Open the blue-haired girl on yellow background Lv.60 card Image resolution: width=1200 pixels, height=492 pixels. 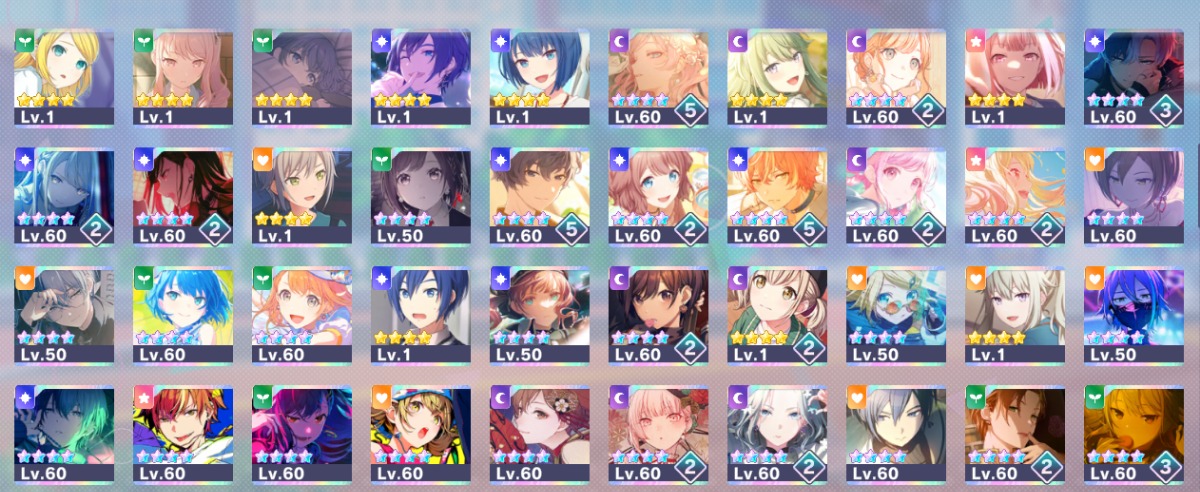tap(183, 314)
